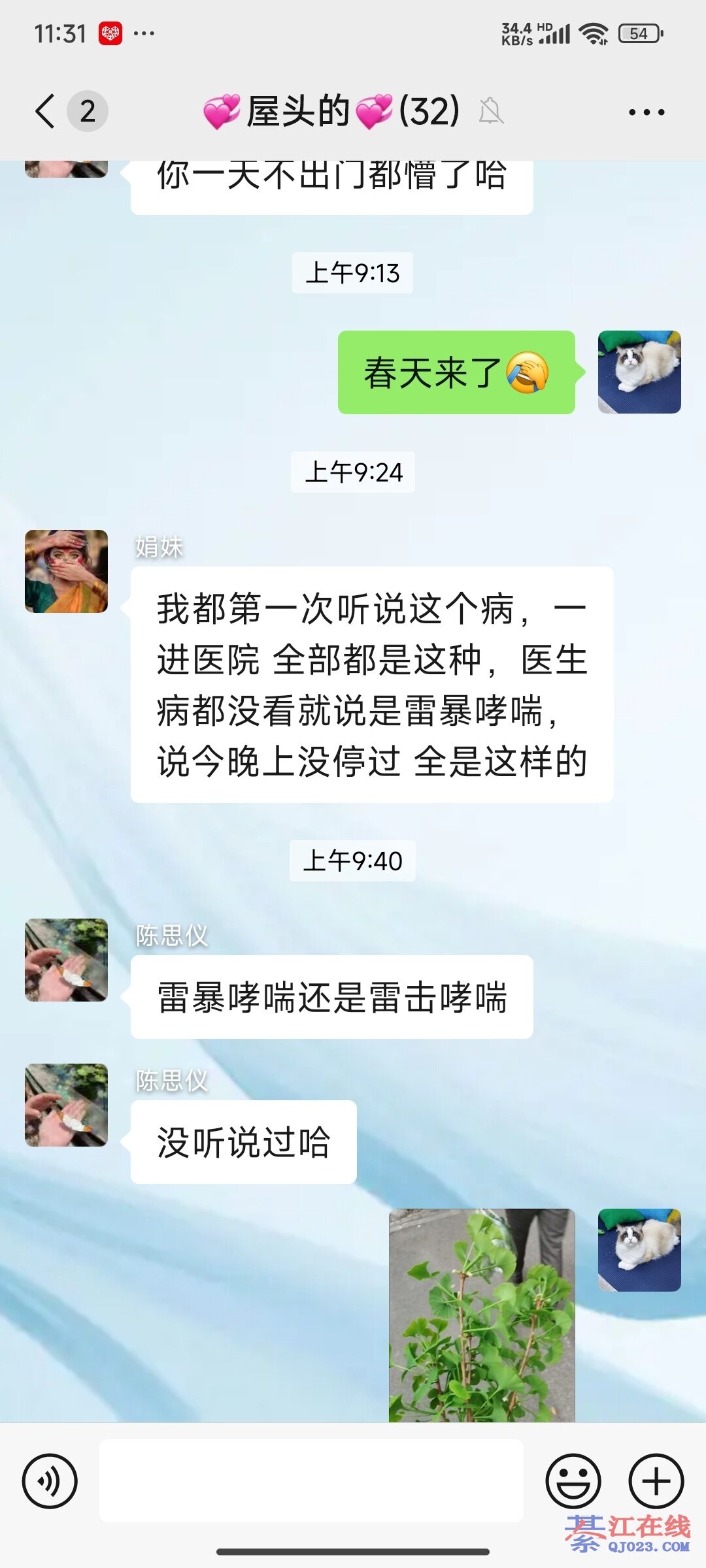Viewport: 706px width, 1568px height.
Task: Open 陈思仪's avatar beside 雷暴哮喘 message
Action: tap(66, 960)
